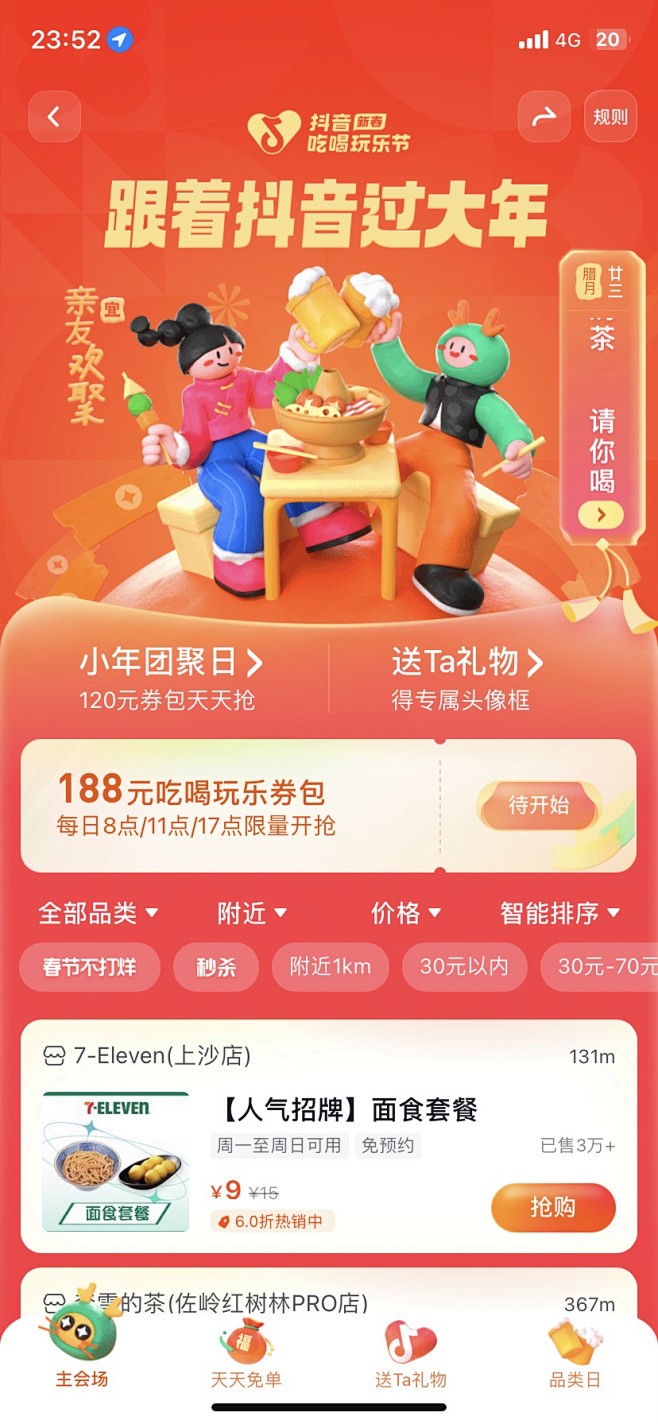Tap the 待开始 coupon pack button
The width and height of the screenshot is (658, 1424).
[539, 806]
